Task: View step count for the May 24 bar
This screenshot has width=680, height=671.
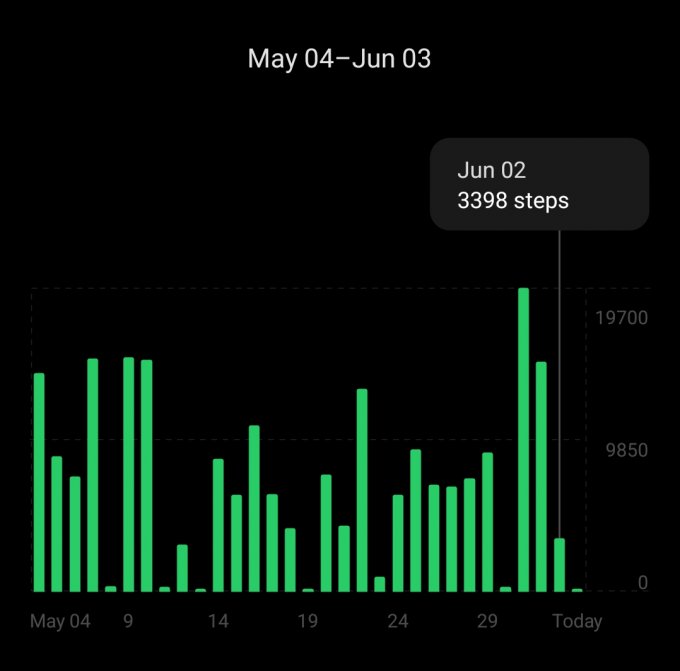Action: coord(398,543)
